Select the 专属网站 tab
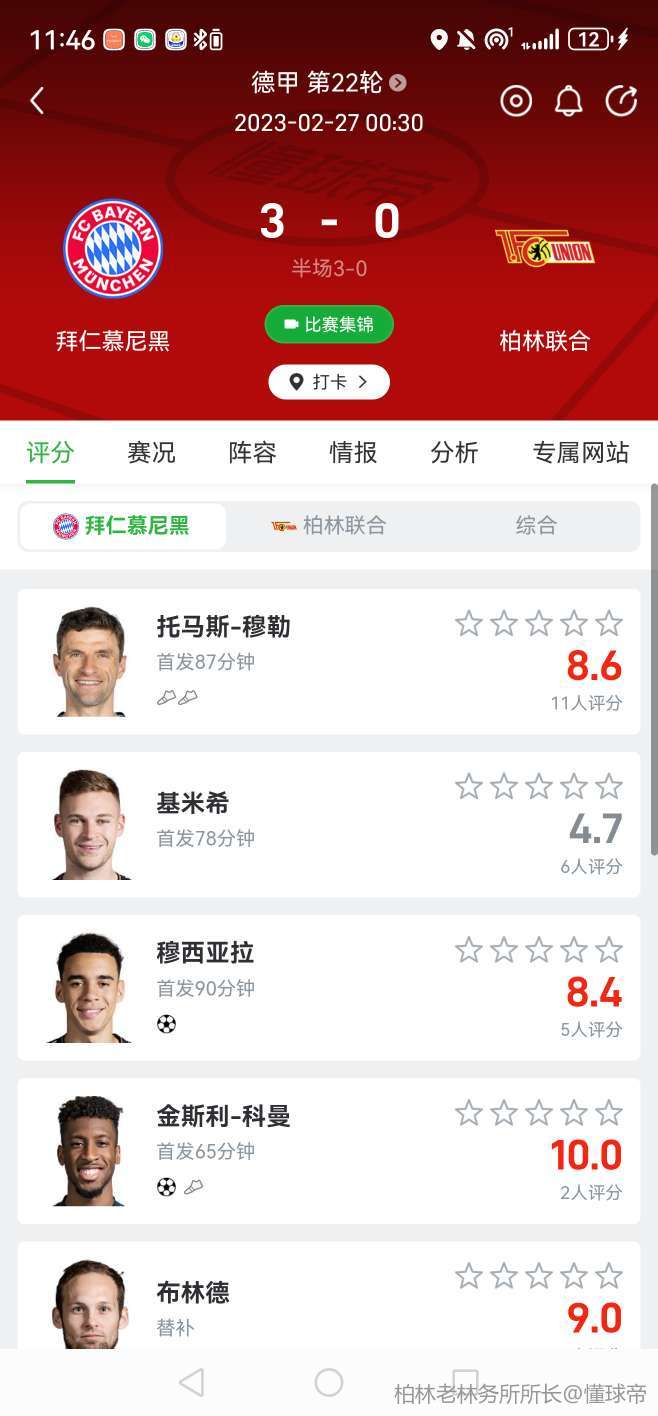 click(x=580, y=453)
